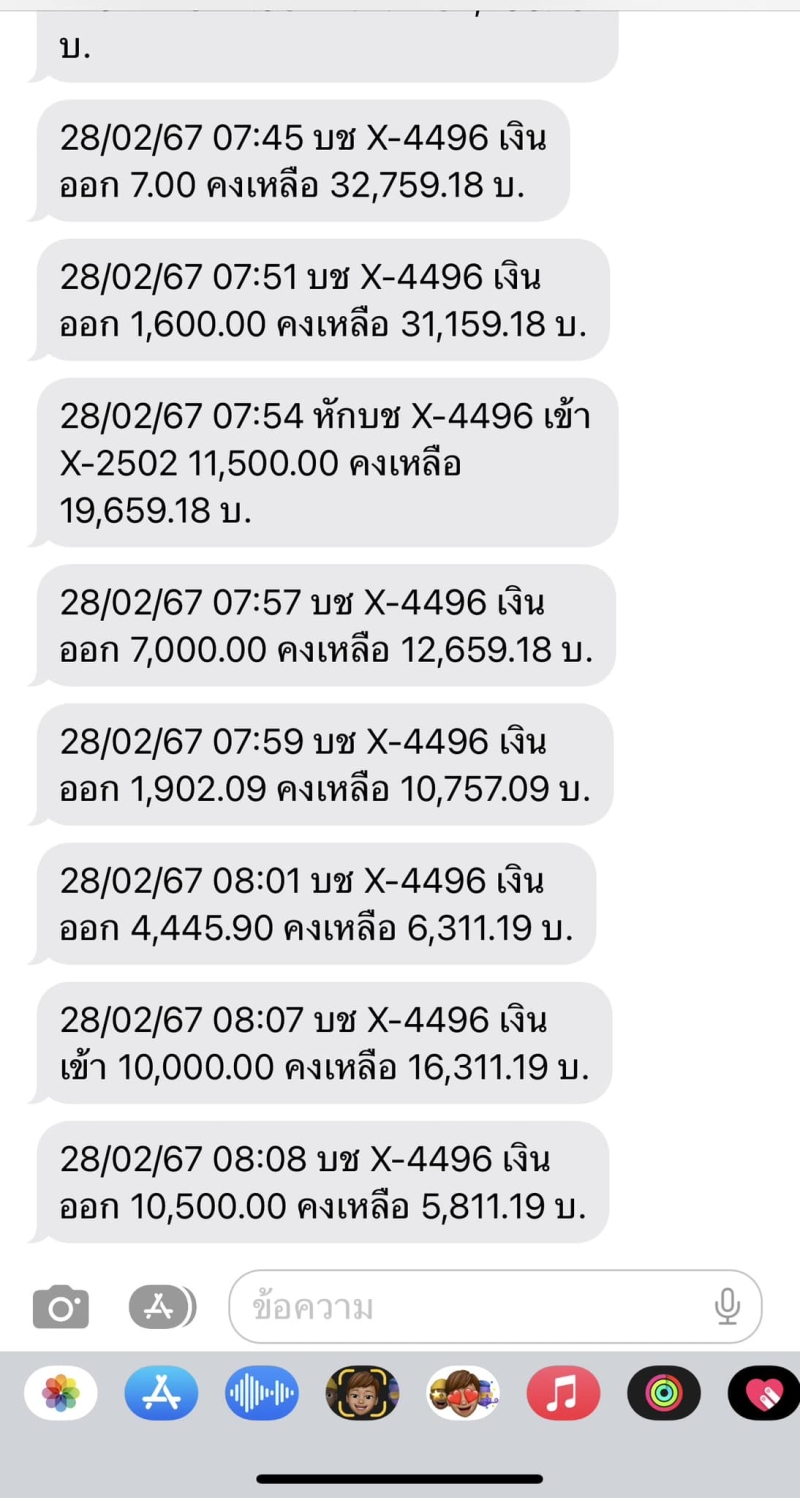Open the camera to attach a photo

click(61, 1307)
